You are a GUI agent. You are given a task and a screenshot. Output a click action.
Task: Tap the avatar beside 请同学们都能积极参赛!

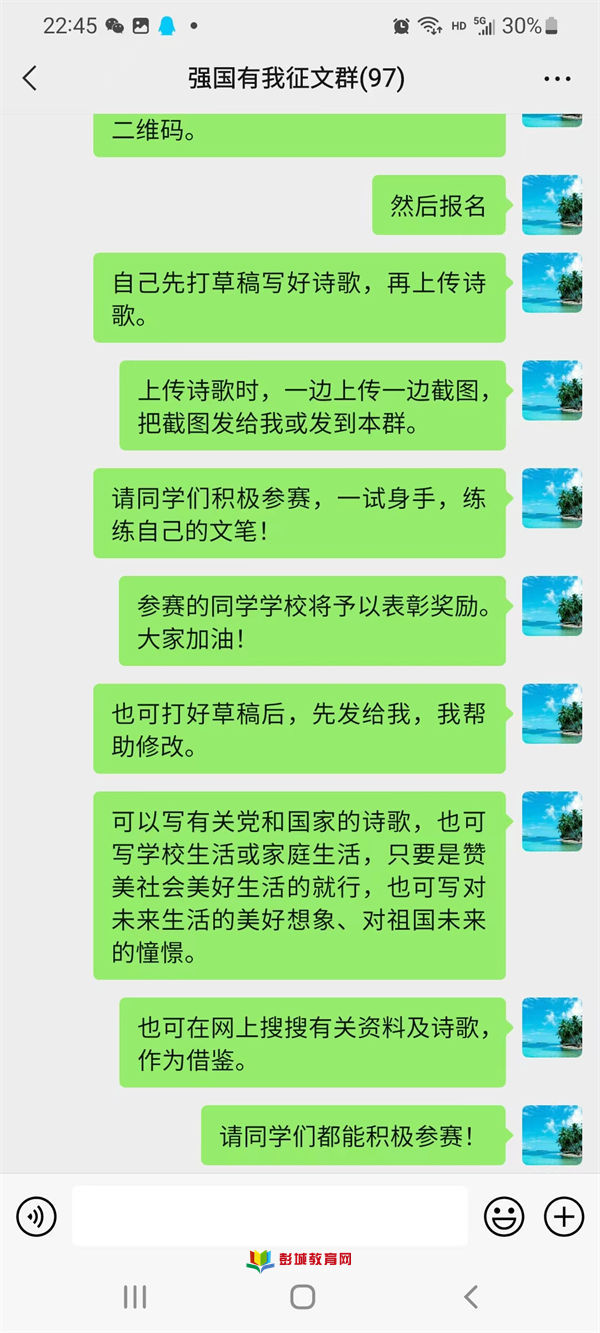552,1135
